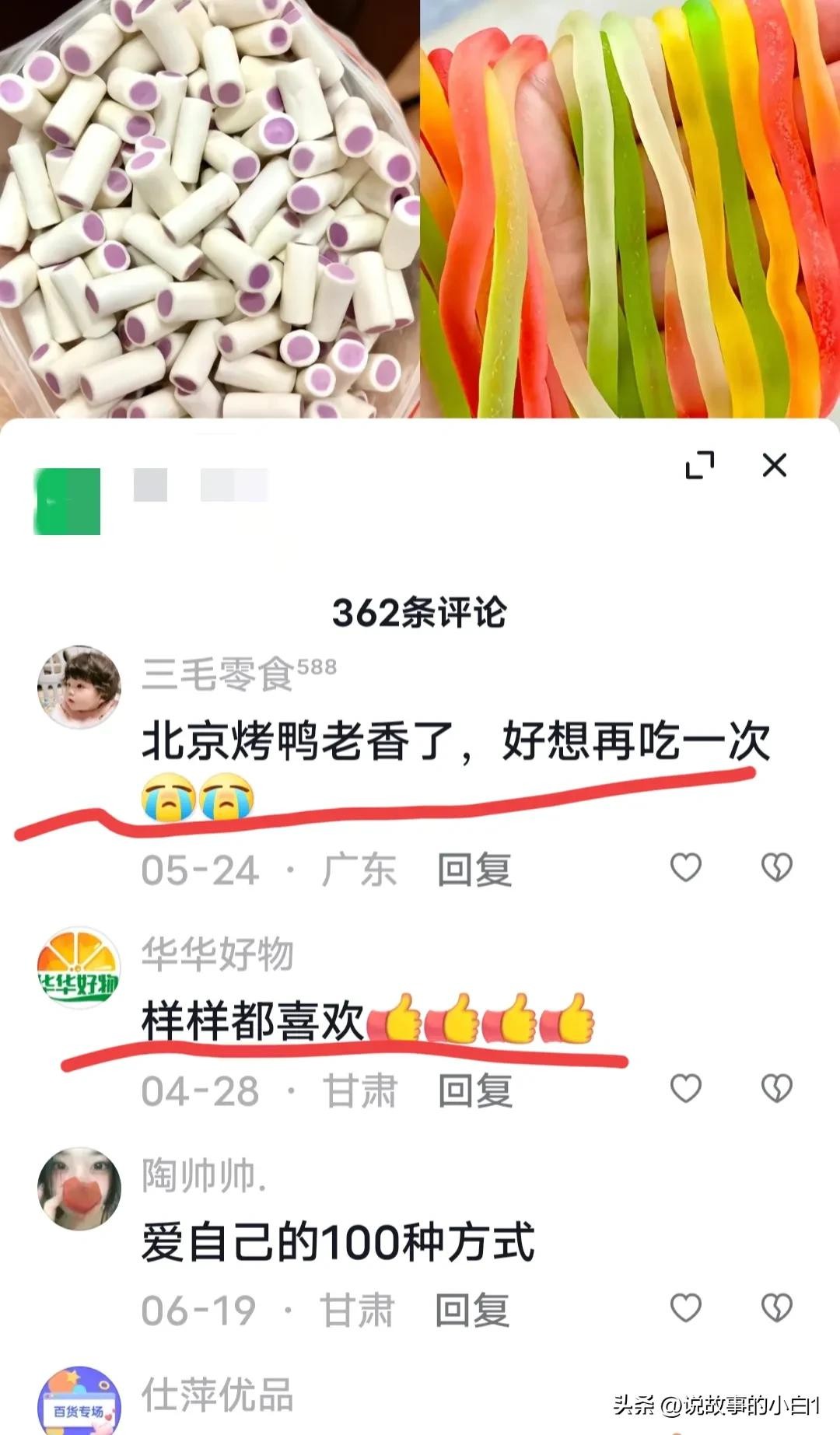840x1435 pixels.
Task: Open 三毛零食588's profile avatar
Action: pos(79,688)
